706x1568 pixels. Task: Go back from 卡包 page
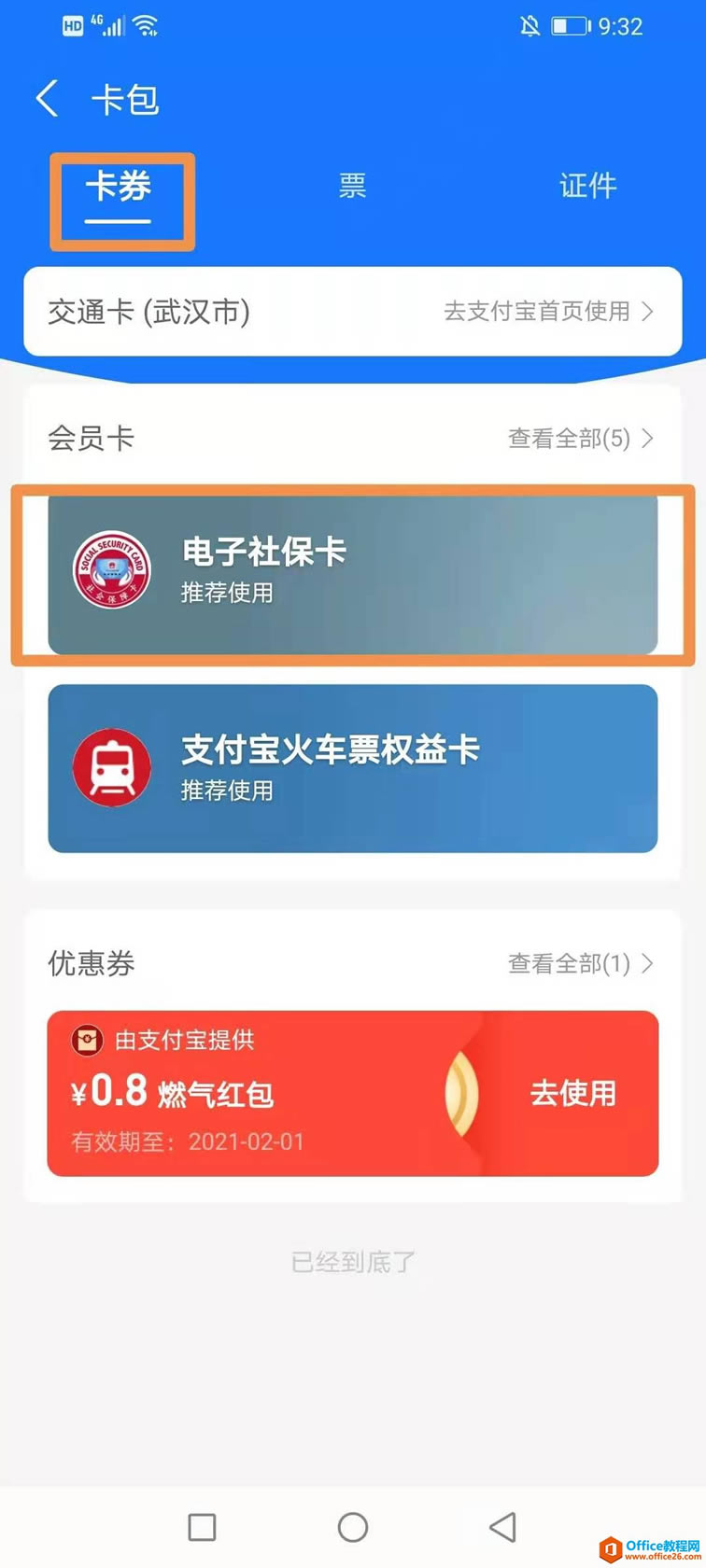49,98
